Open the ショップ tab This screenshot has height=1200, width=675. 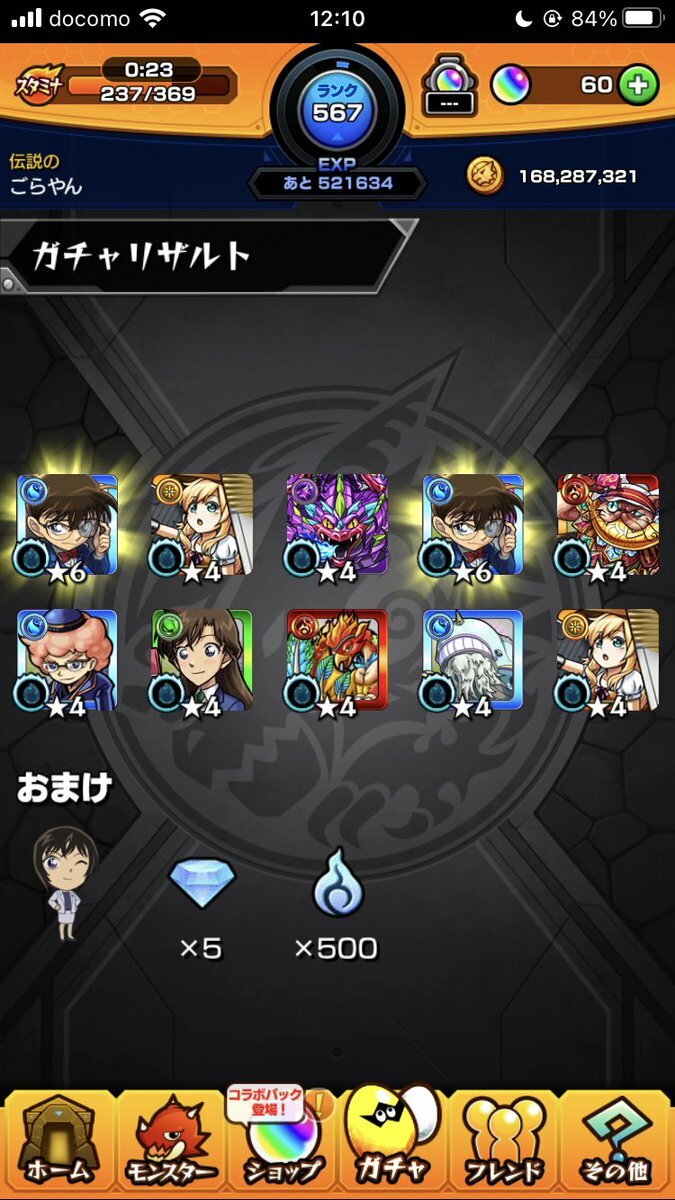click(x=282, y=1145)
